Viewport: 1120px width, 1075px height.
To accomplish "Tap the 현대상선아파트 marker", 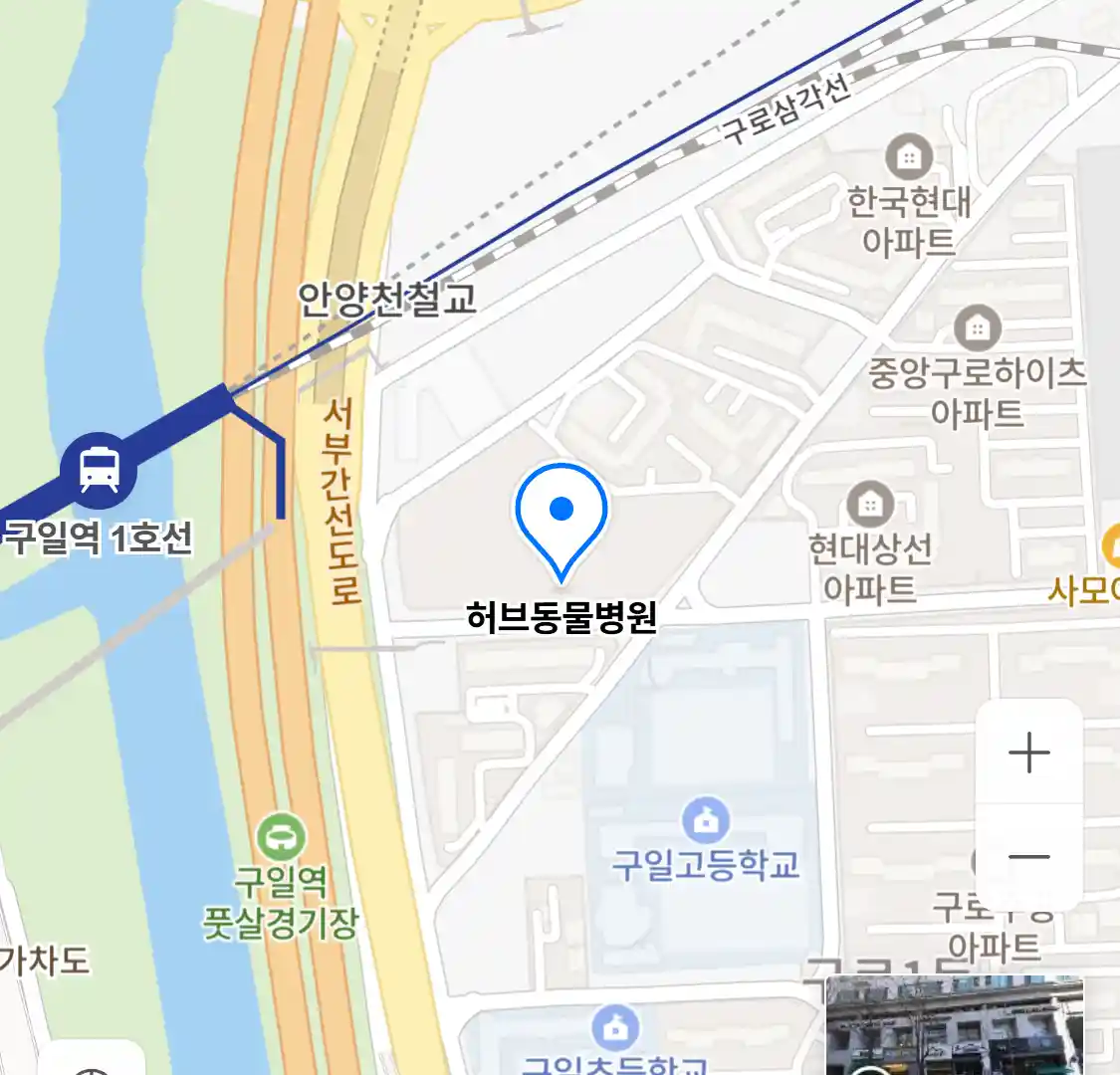I will click(x=870, y=505).
